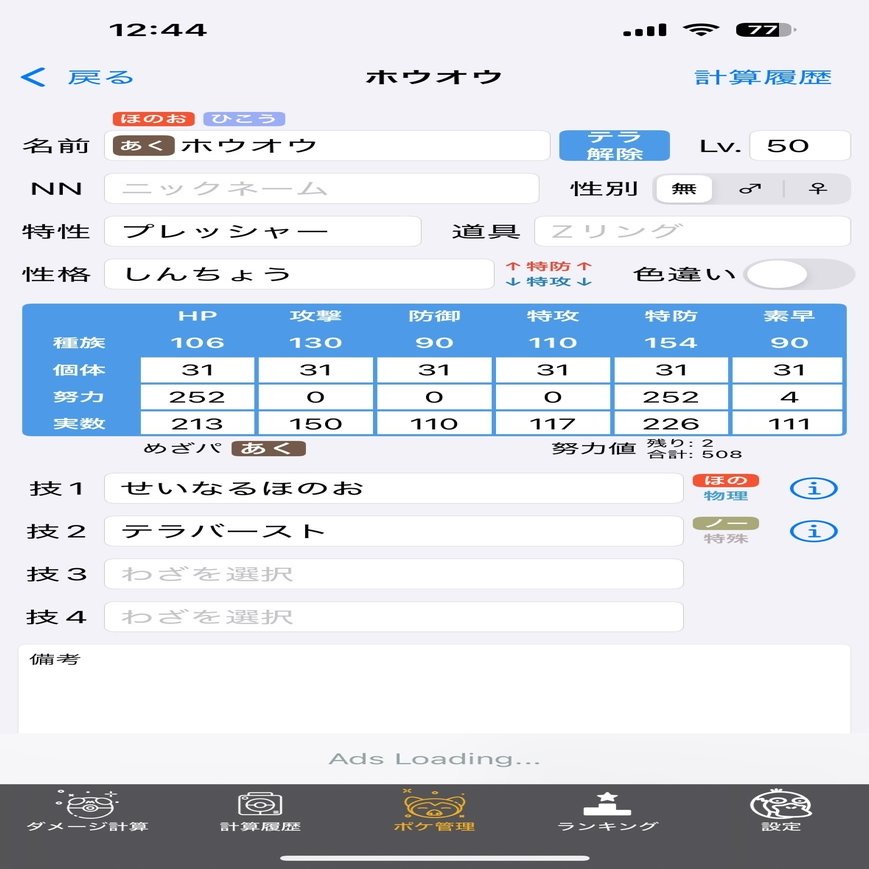This screenshot has height=869, width=869.
Task: Edit the Lv. 50 level field
Action: [x=800, y=146]
